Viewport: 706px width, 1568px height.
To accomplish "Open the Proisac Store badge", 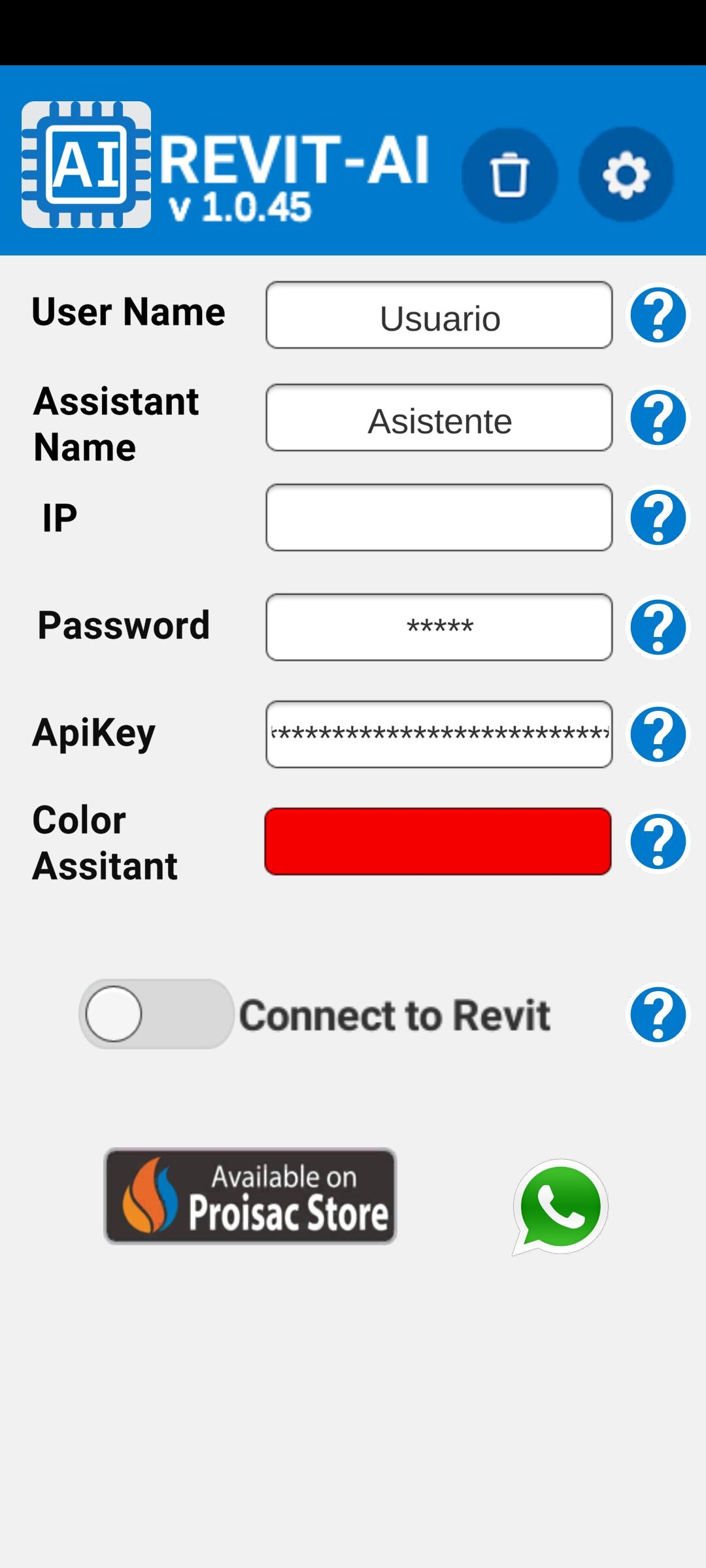I will [250, 1196].
